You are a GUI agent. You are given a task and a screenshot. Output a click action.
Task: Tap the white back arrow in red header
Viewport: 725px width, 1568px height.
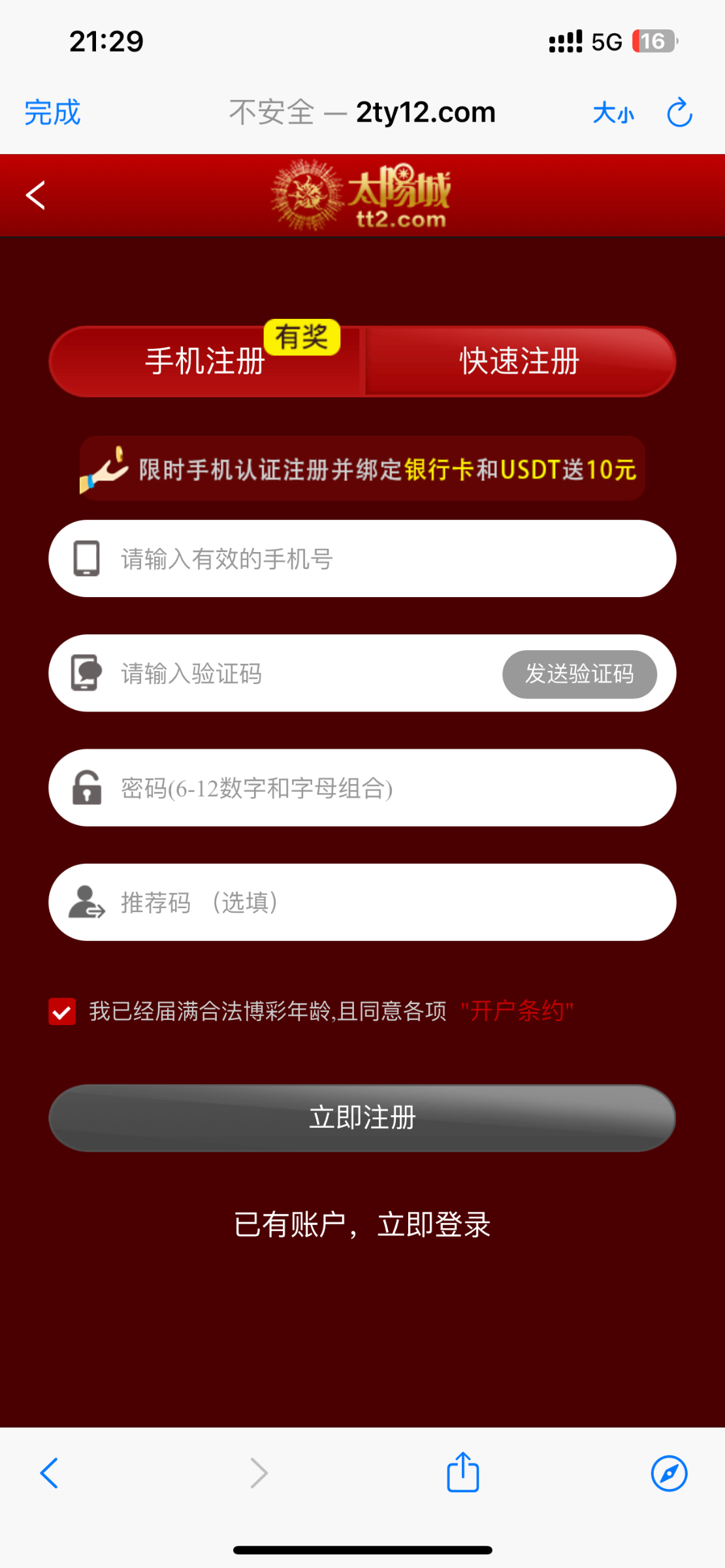click(x=36, y=195)
